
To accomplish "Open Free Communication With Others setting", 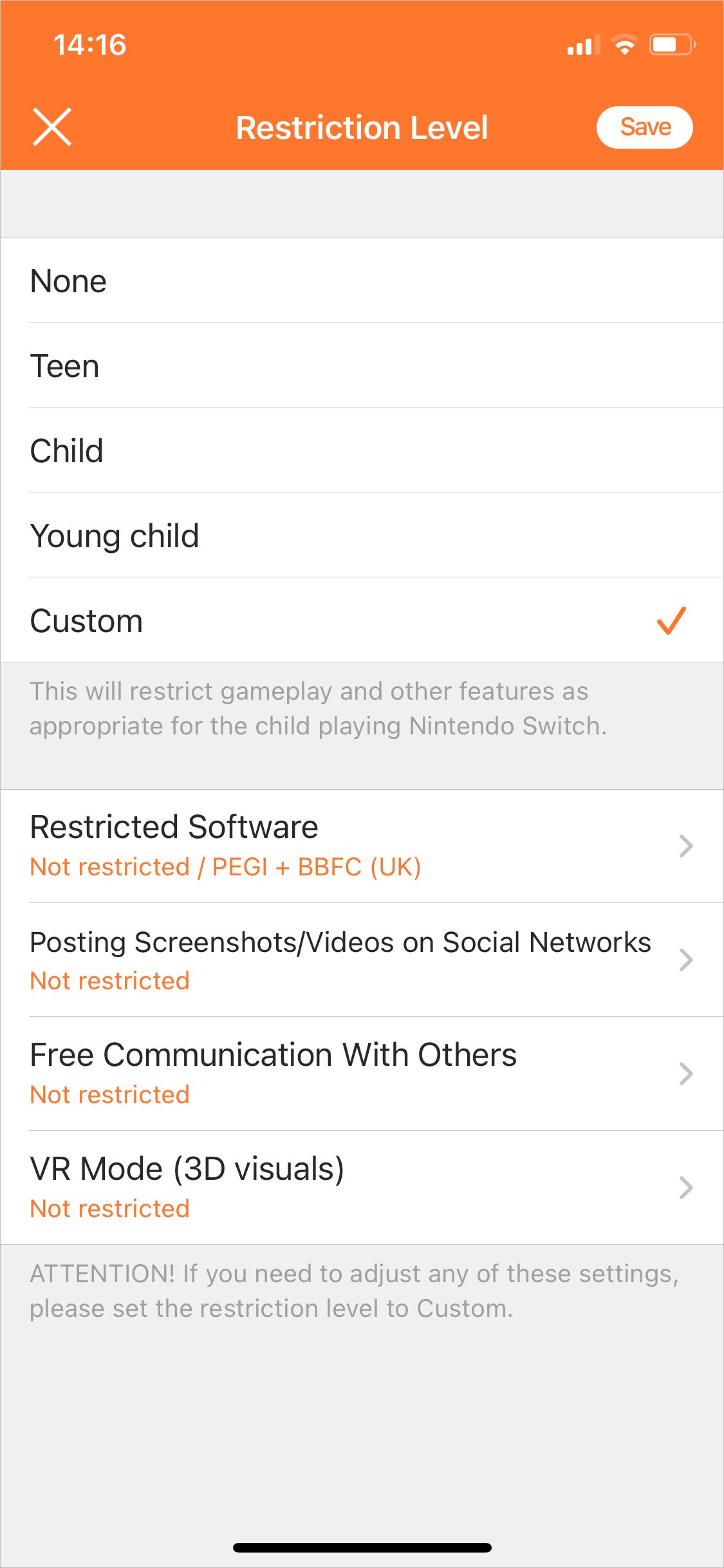I will (362, 1074).
